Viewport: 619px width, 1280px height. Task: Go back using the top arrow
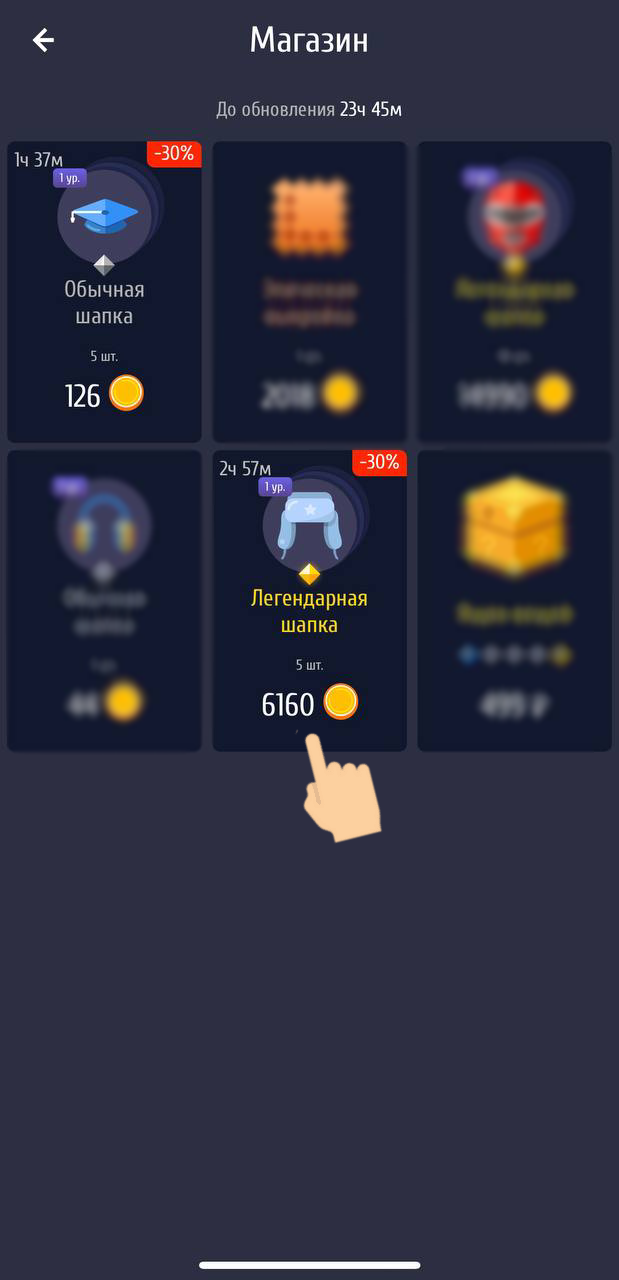(43, 40)
